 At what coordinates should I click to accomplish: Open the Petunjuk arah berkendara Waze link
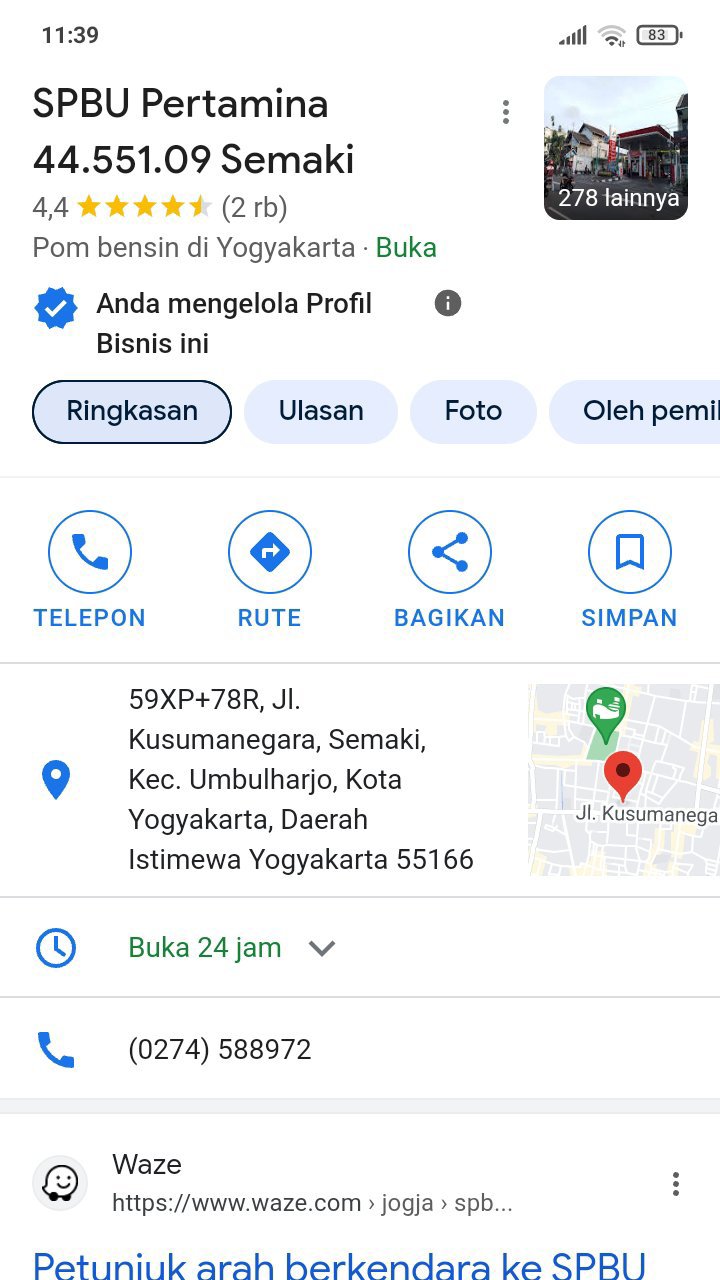coord(340,1262)
